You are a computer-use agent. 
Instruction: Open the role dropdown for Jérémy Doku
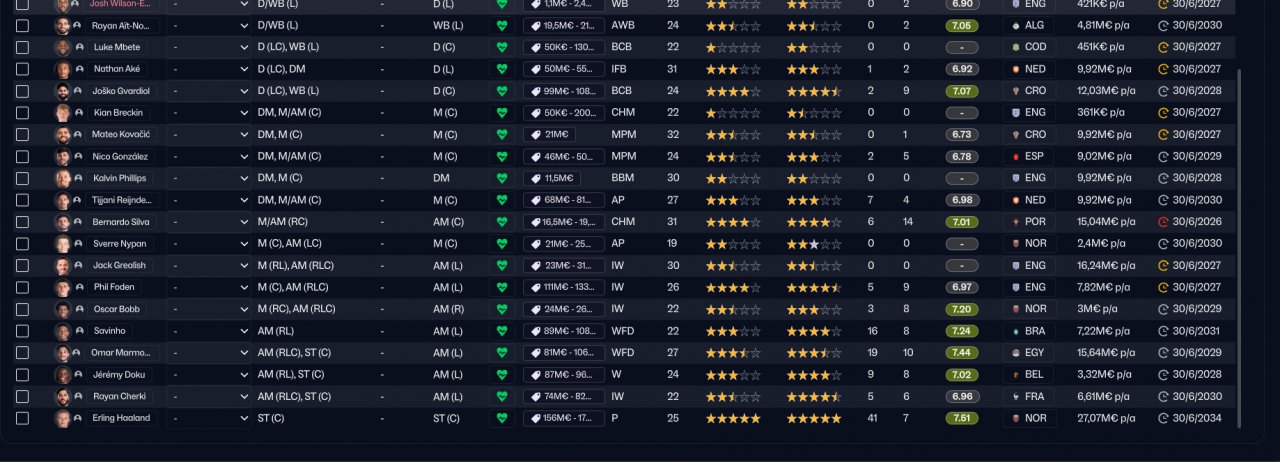(x=208, y=374)
